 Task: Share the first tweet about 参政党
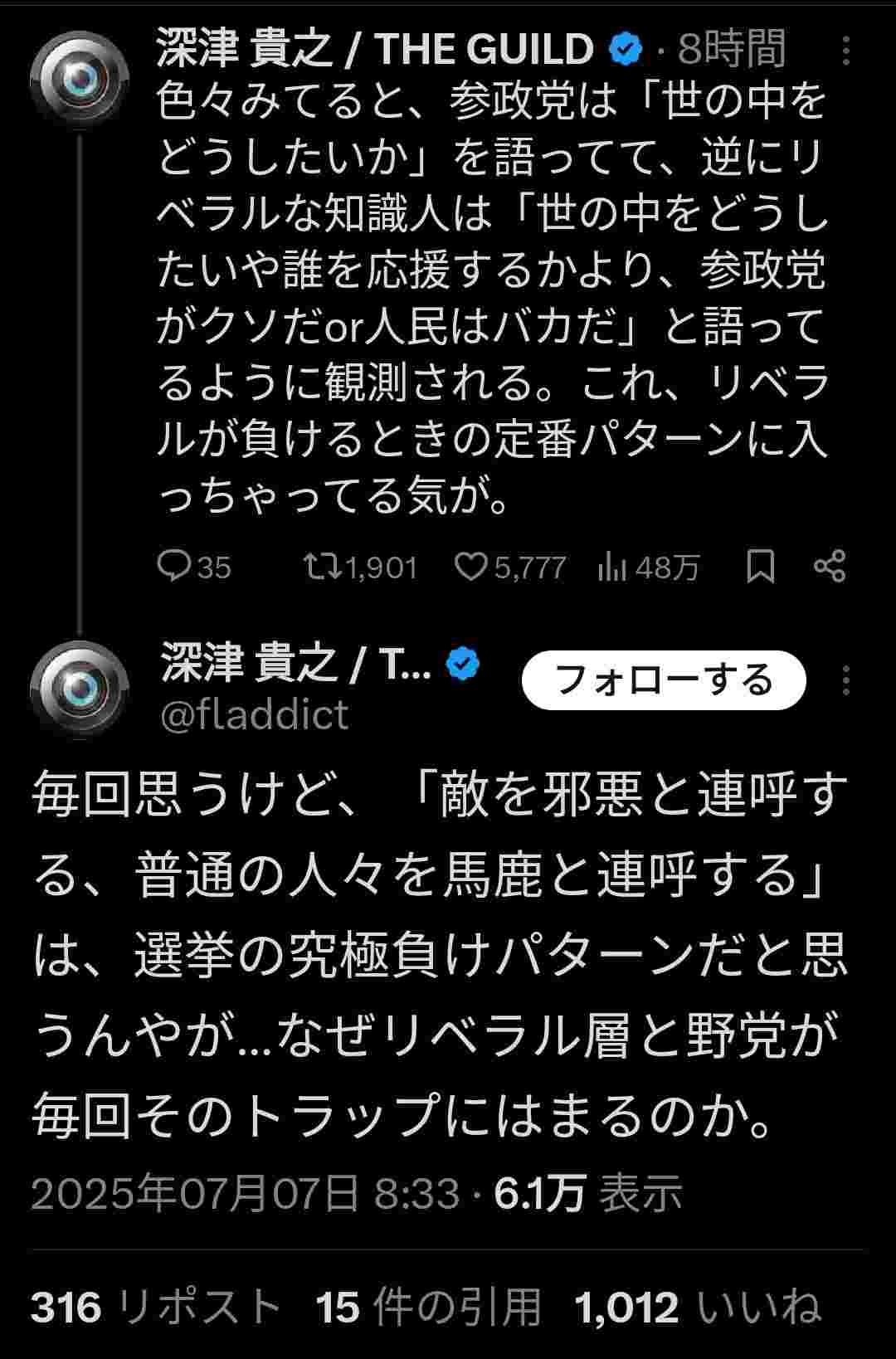pos(830,567)
